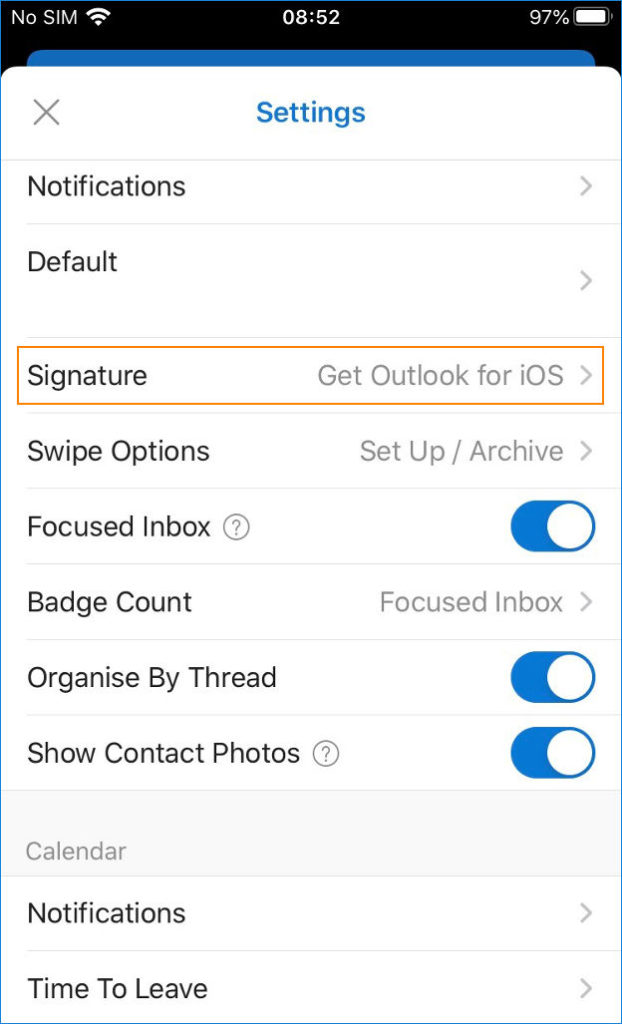This screenshot has height=1024, width=622.
Task: Open Swipe Options
Action: click(x=310, y=452)
